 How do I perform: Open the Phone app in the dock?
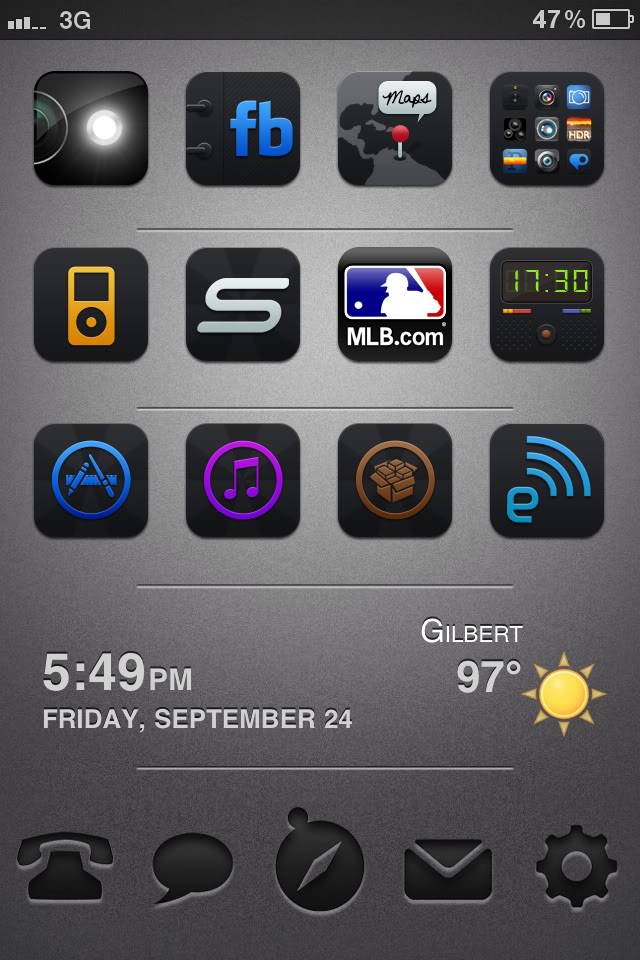point(65,866)
